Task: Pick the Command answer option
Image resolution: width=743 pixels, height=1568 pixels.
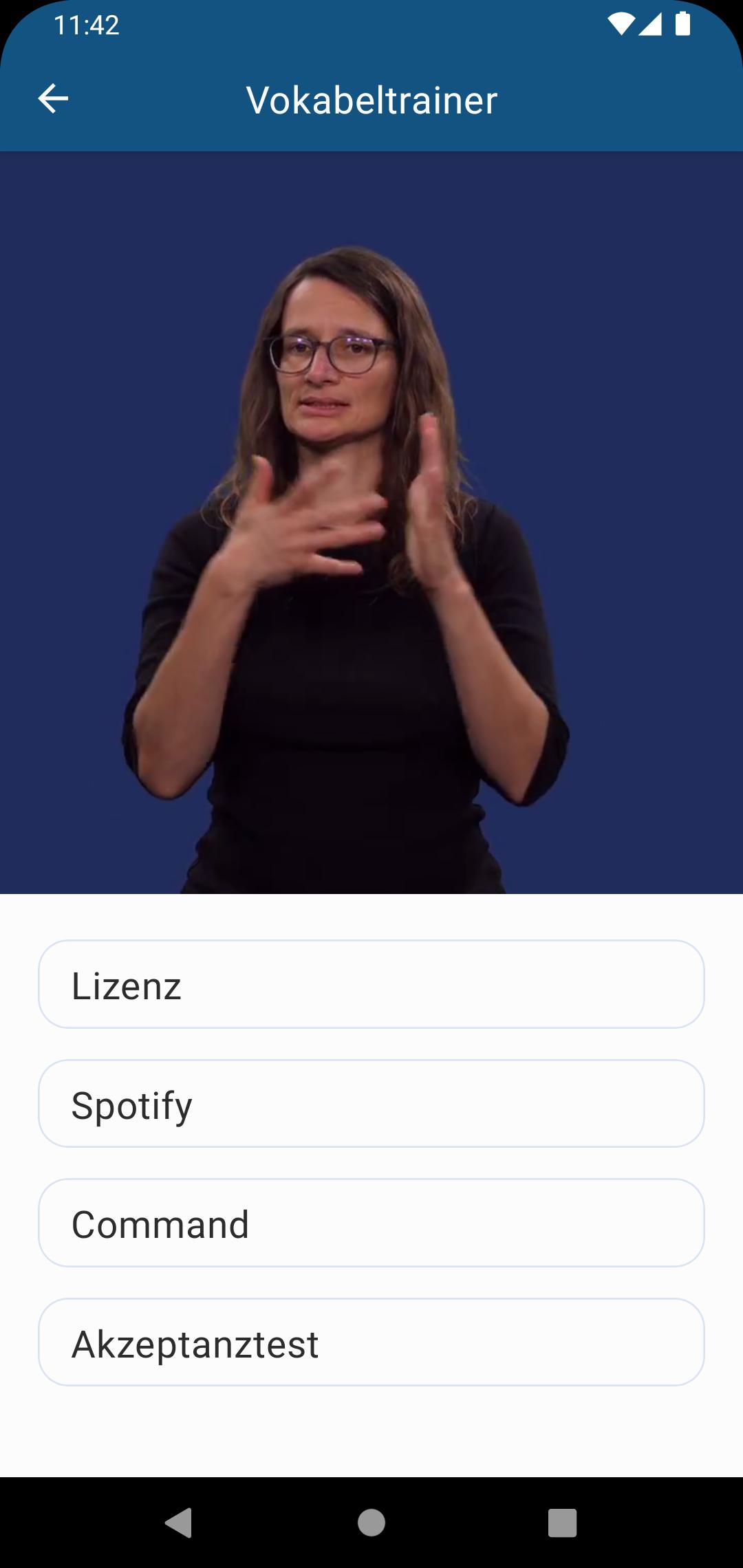Action: coord(371,1223)
